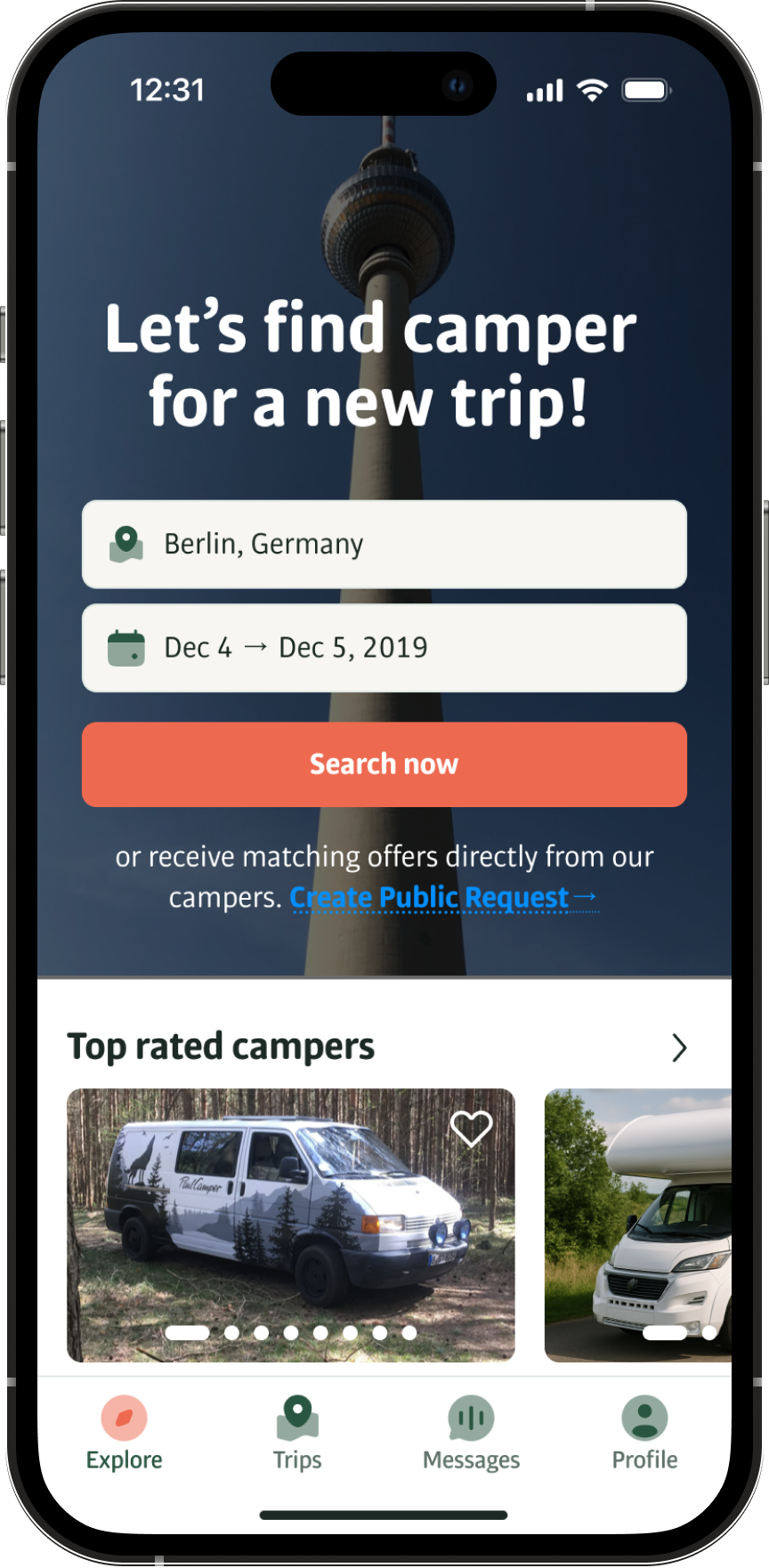
Task: Open the Dec 4 to Dec 5 date picker
Action: coord(384,648)
